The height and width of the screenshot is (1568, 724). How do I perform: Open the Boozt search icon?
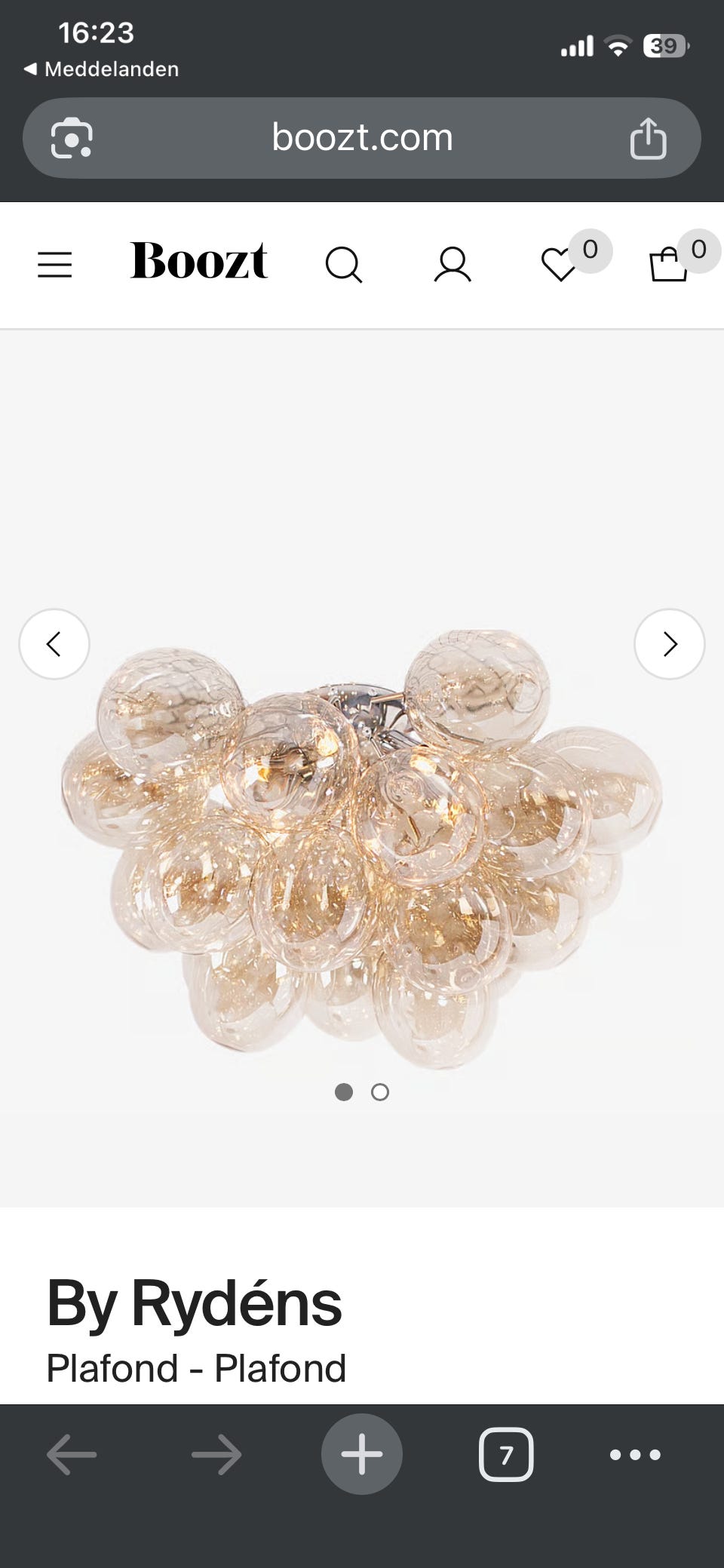pos(344,265)
